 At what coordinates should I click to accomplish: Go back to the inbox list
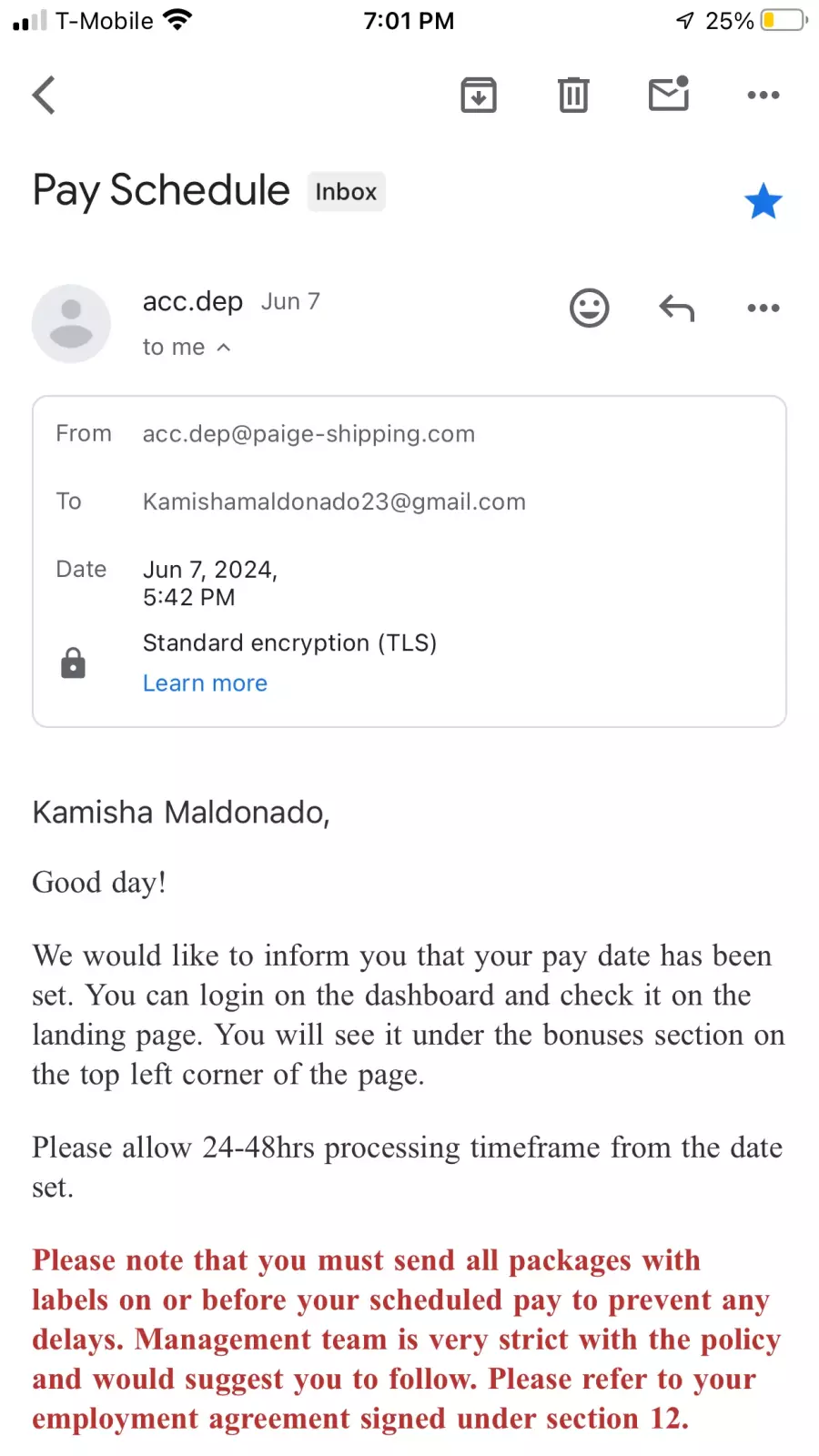pos(44,95)
